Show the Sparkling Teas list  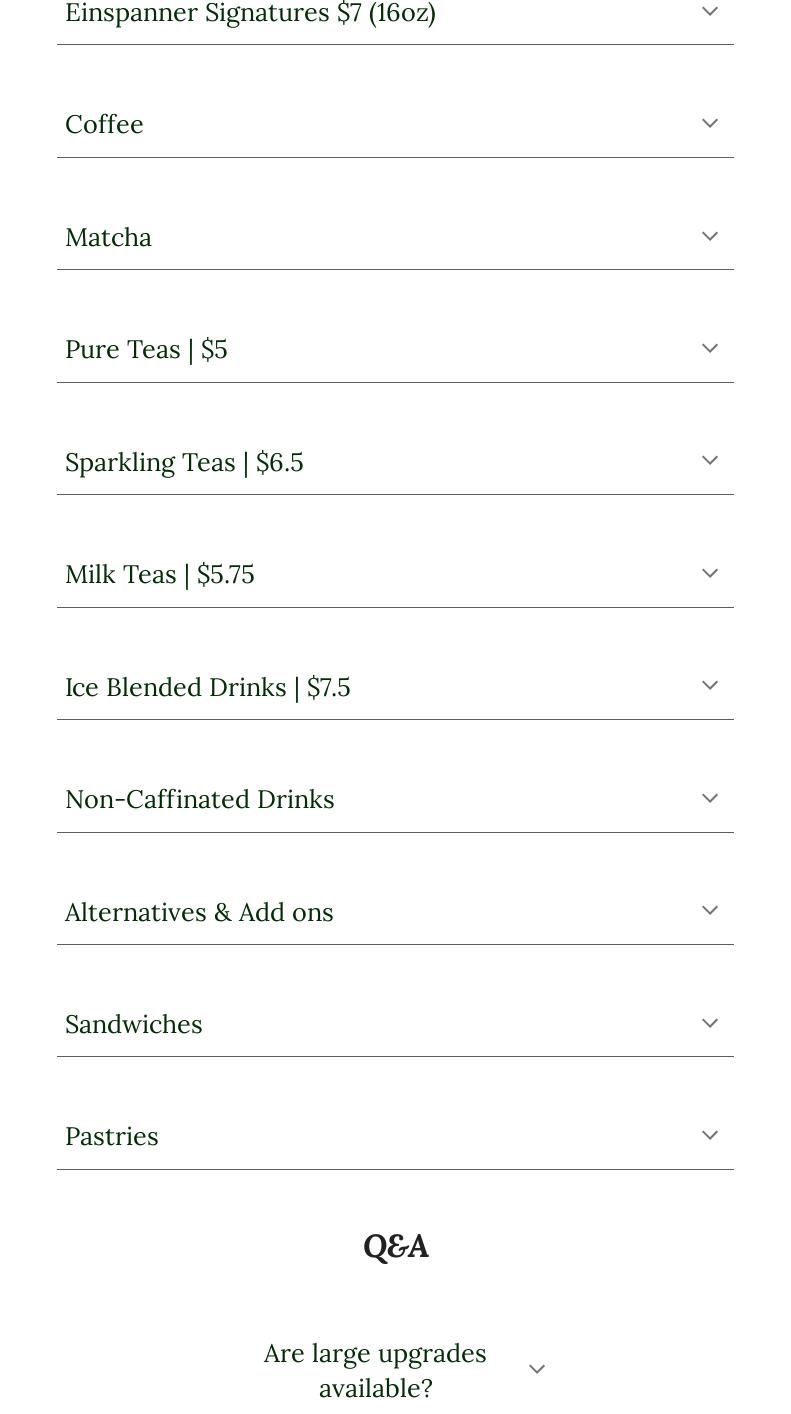coord(395,462)
